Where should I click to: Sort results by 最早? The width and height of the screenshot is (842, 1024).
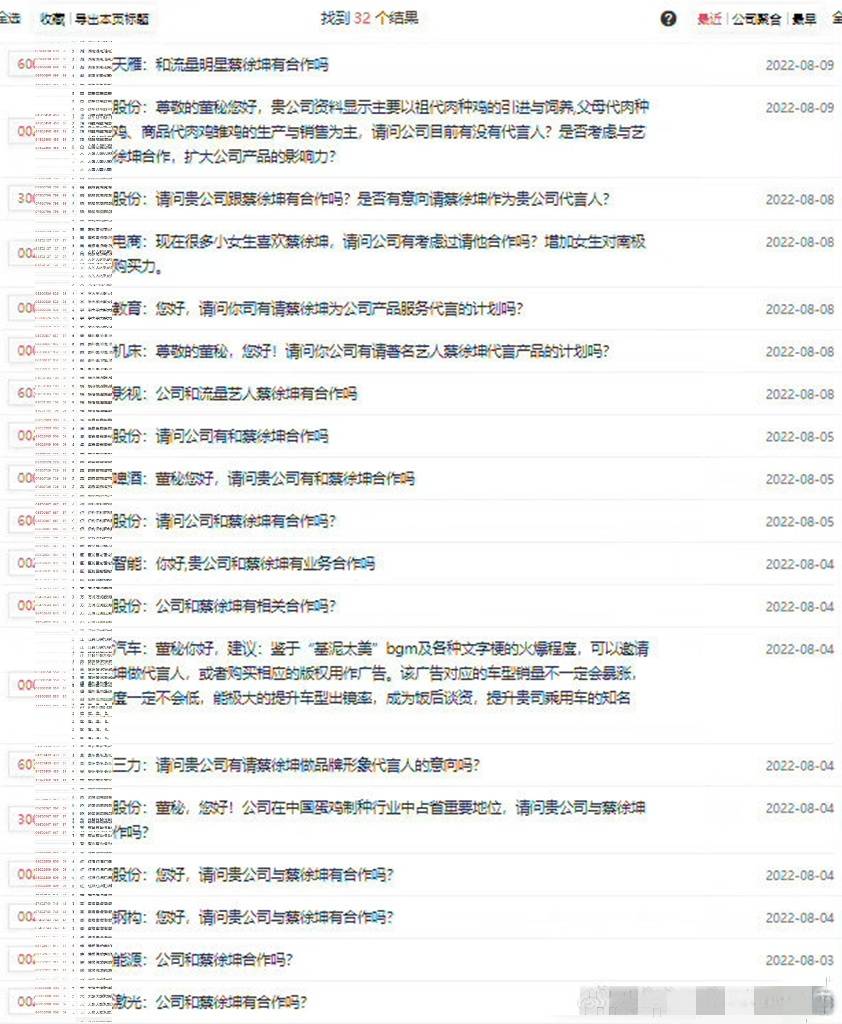click(805, 18)
